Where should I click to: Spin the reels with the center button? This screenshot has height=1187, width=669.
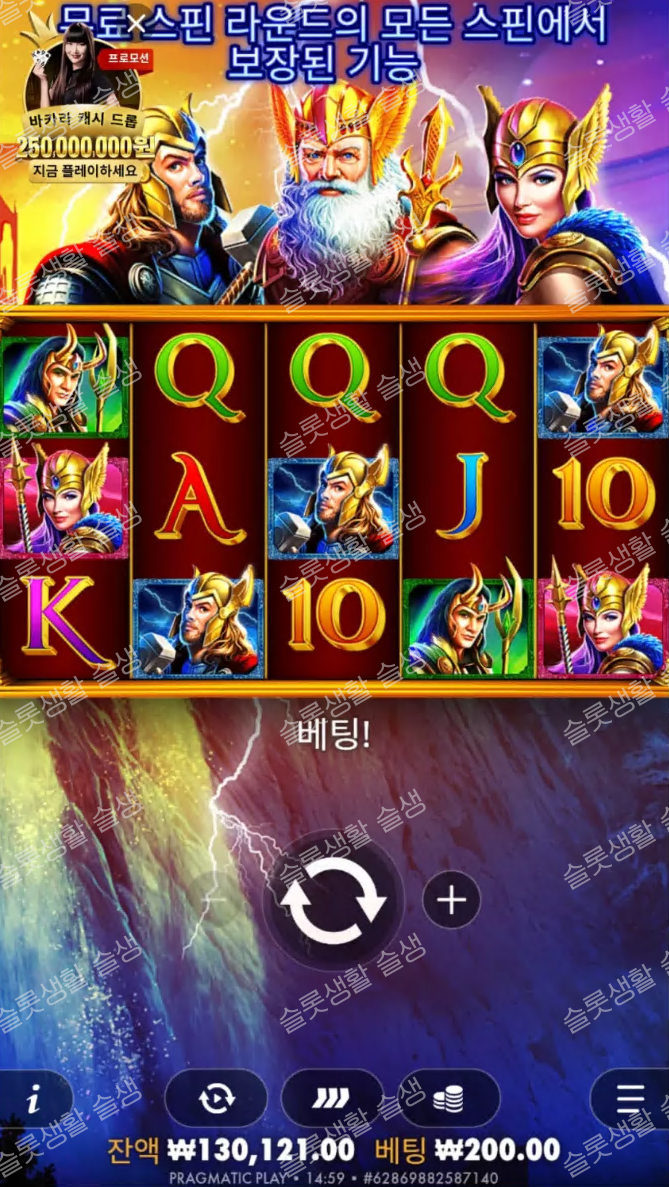point(333,900)
